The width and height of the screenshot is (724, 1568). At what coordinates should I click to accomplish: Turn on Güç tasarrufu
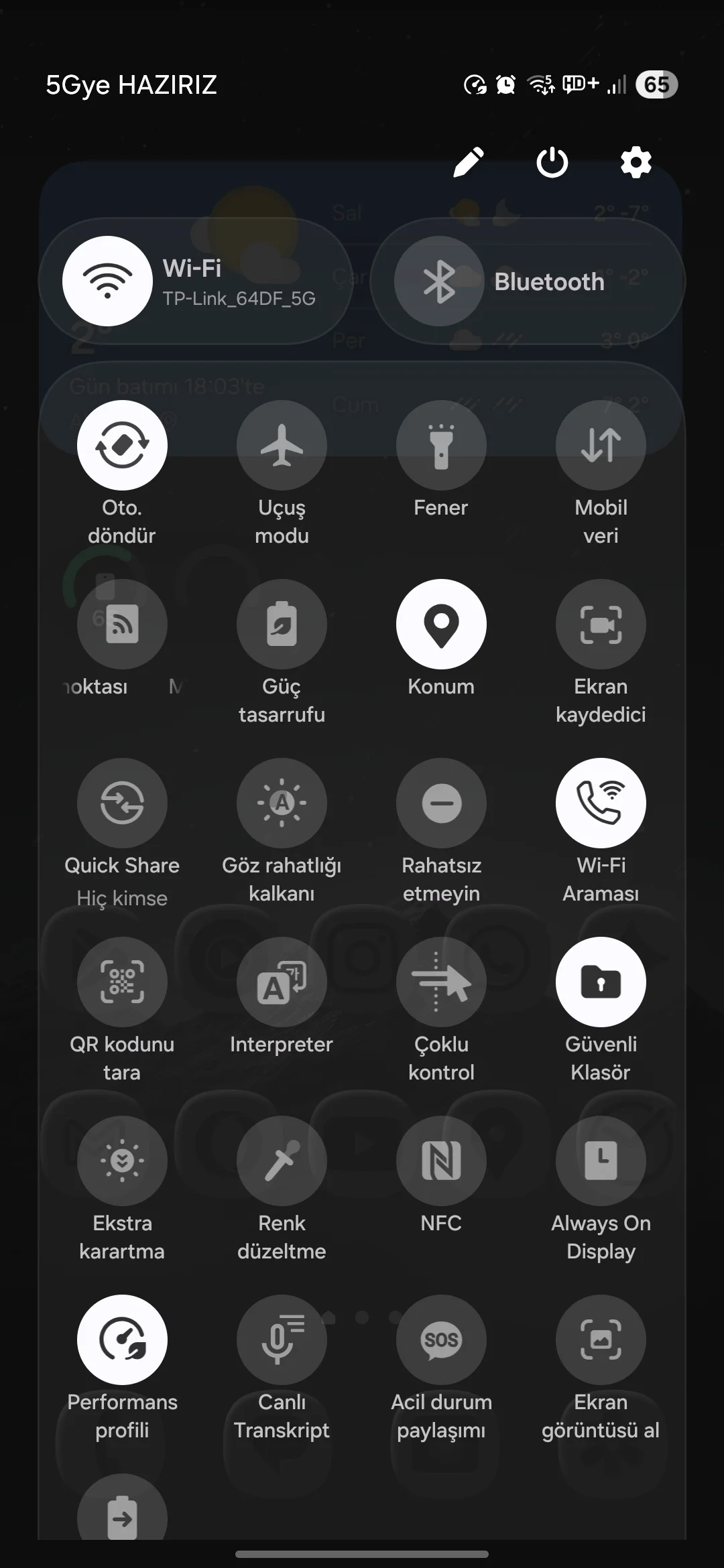pyautogui.click(x=282, y=624)
